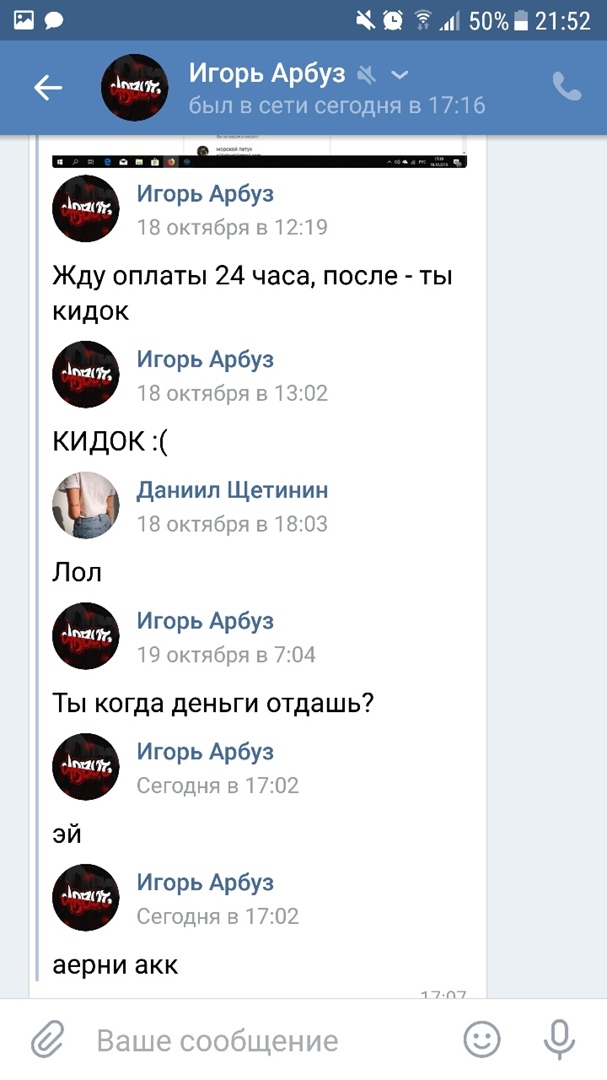Tap the Ваше сообщение input field
The image size is (607, 1080).
click(x=260, y=1040)
